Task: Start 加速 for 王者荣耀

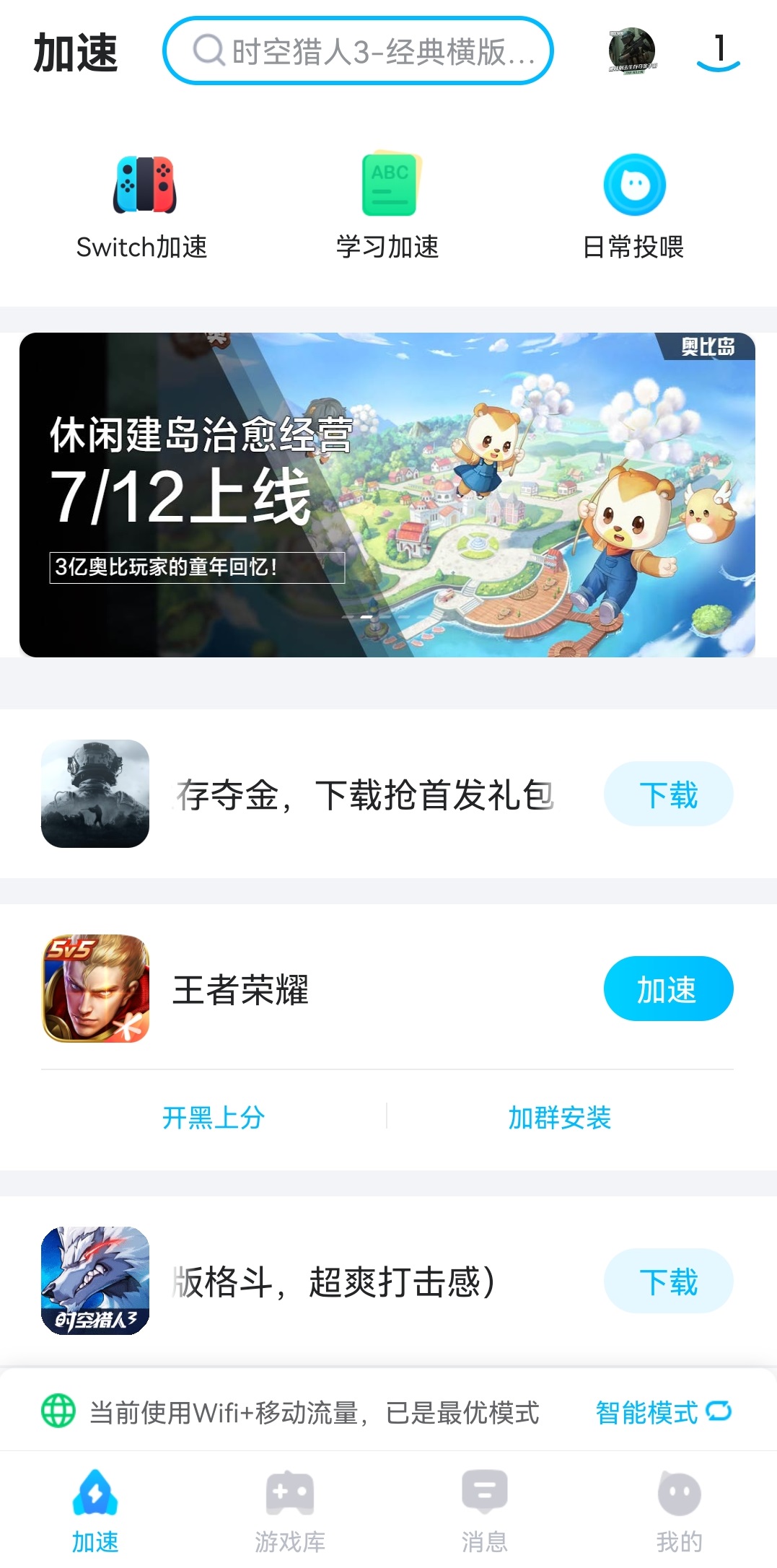Action: (668, 989)
